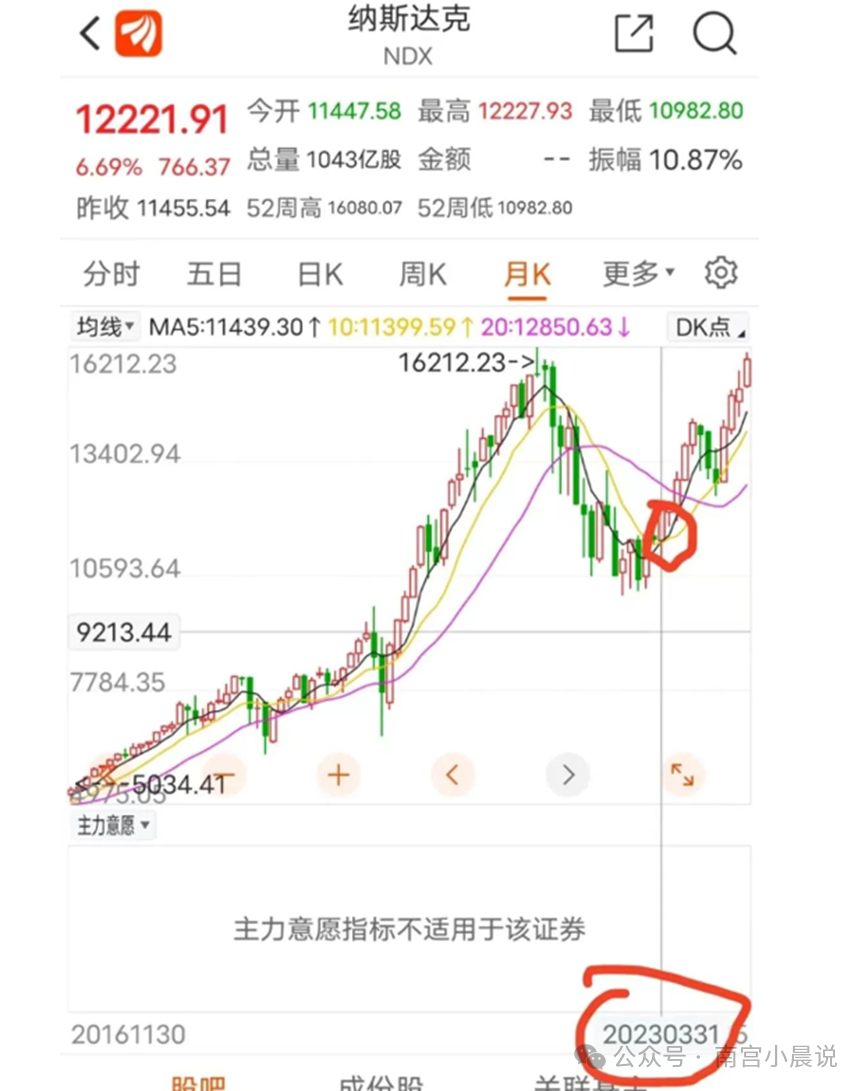This screenshot has width=865, height=1091.
Task: Open the search magnifier
Action: (x=713, y=34)
